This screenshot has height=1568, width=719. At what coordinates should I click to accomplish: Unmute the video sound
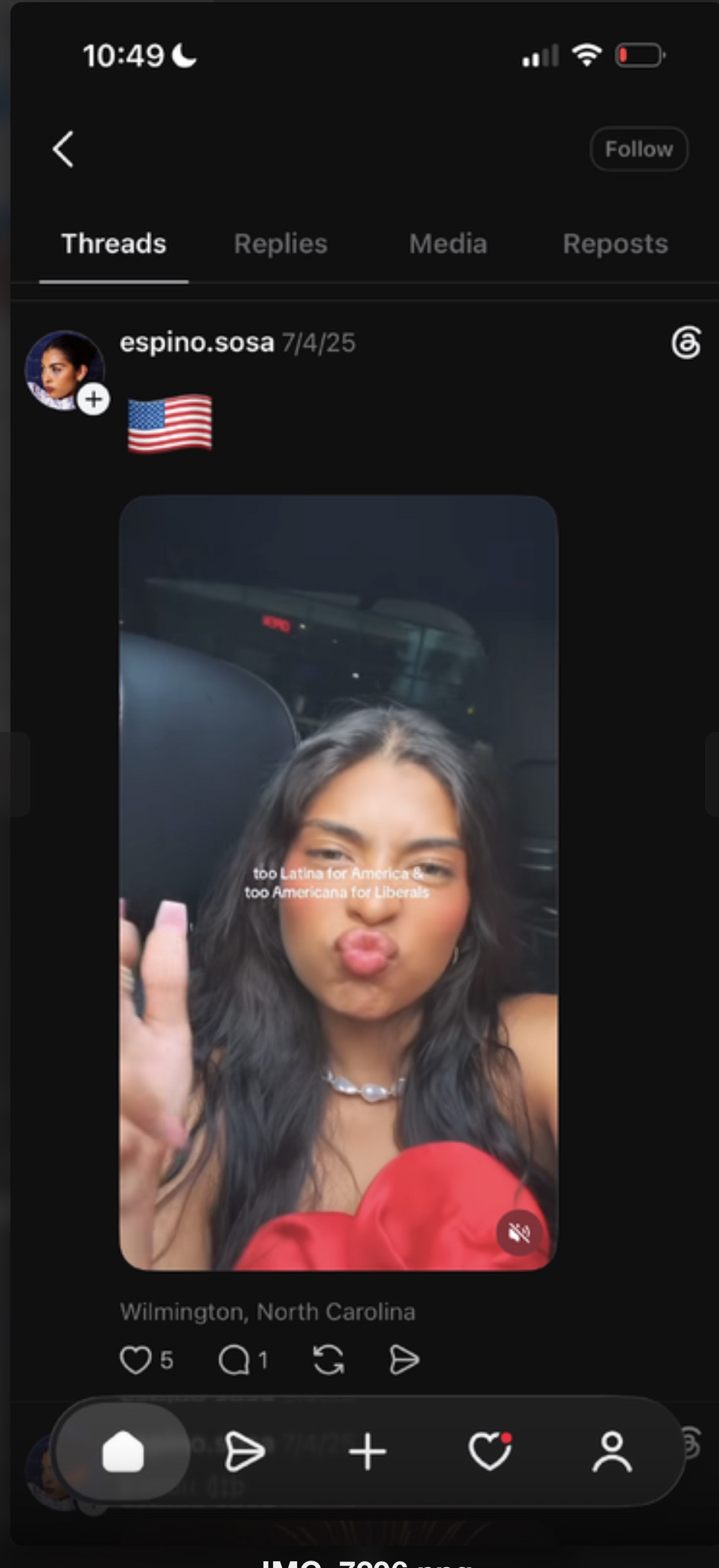[x=519, y=1233]
